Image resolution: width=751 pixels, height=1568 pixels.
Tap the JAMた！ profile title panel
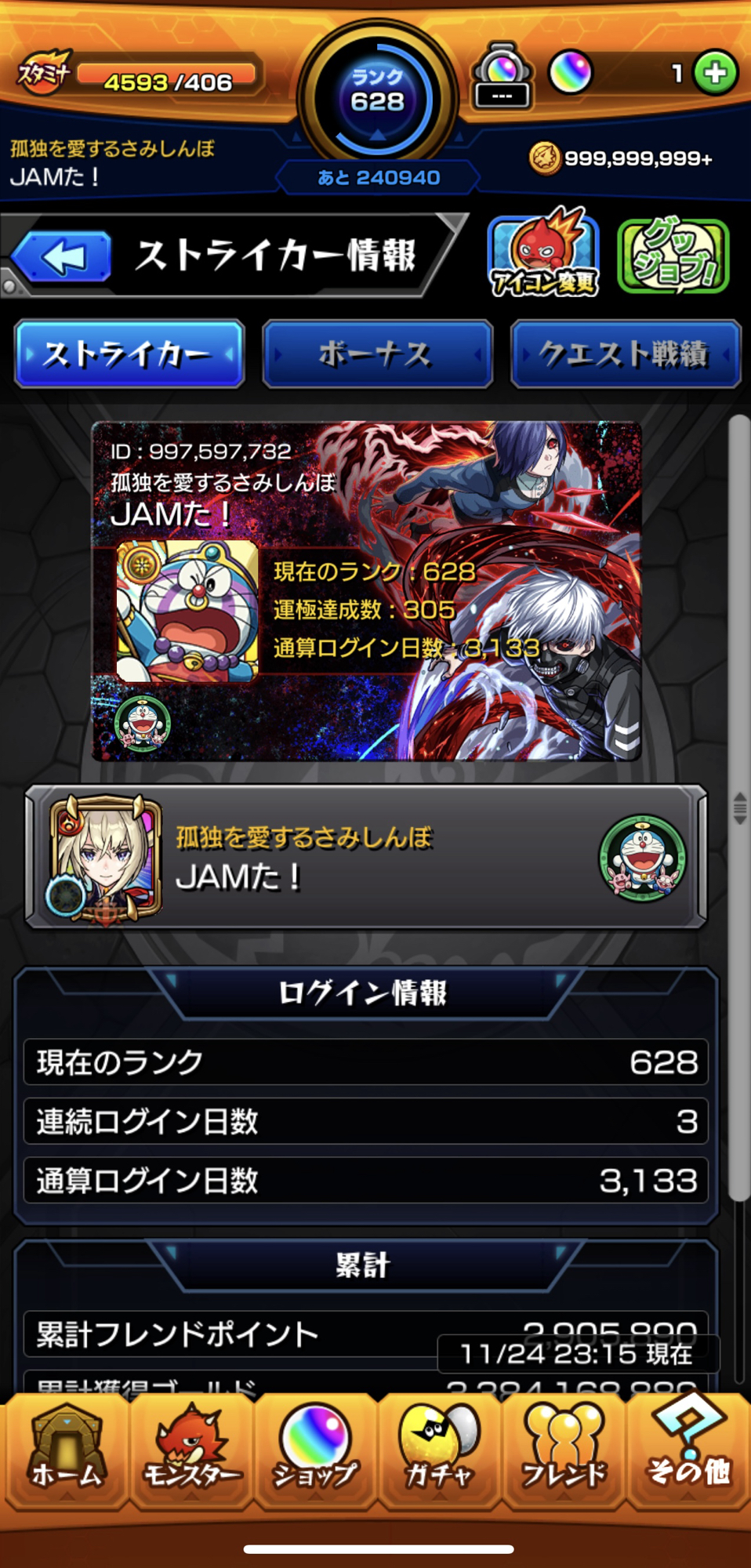tap(366, 857)
